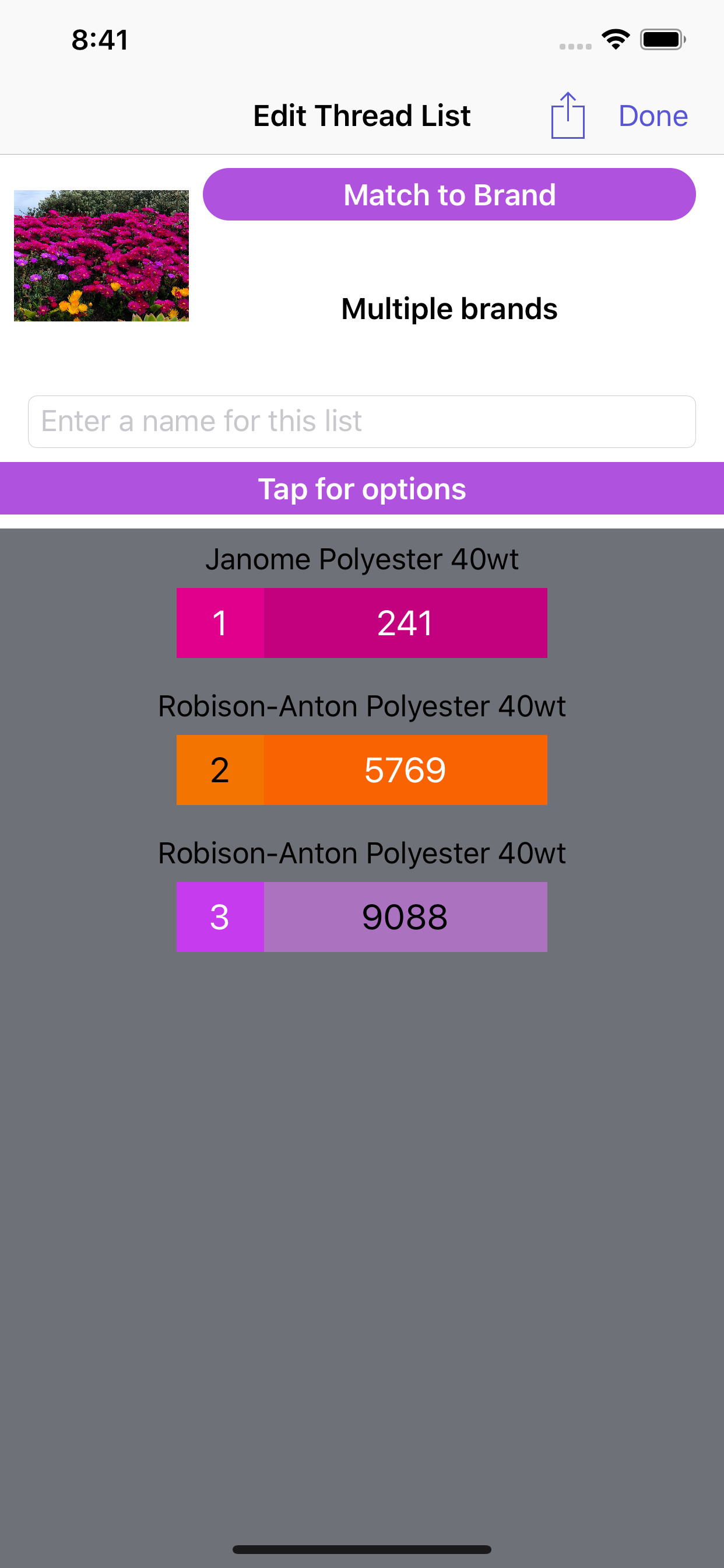Tap the number 3 on the purple thread
The image size is (724, 1568).
(220, 918)
